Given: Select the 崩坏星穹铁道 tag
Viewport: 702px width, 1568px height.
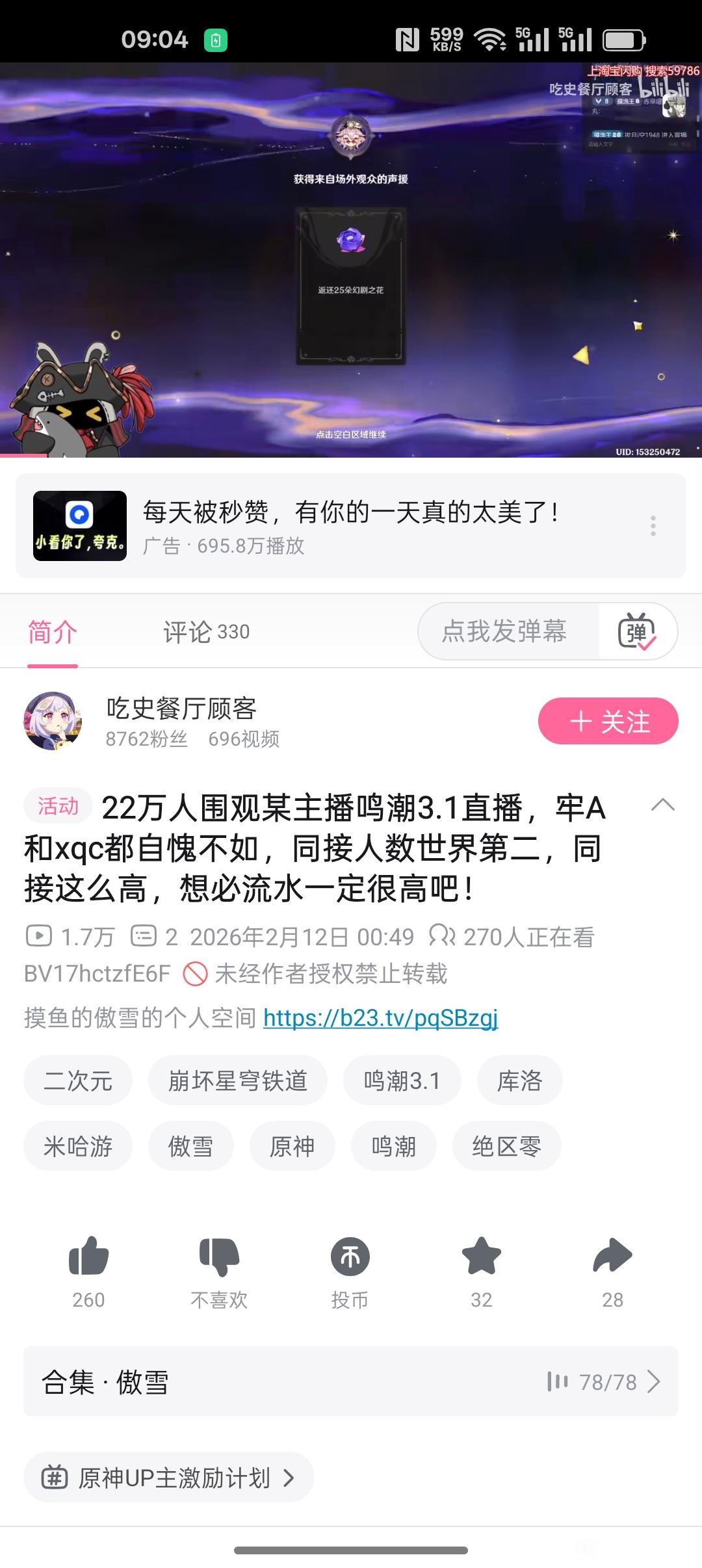Looking at the screenshot, I should (237, 1080).
